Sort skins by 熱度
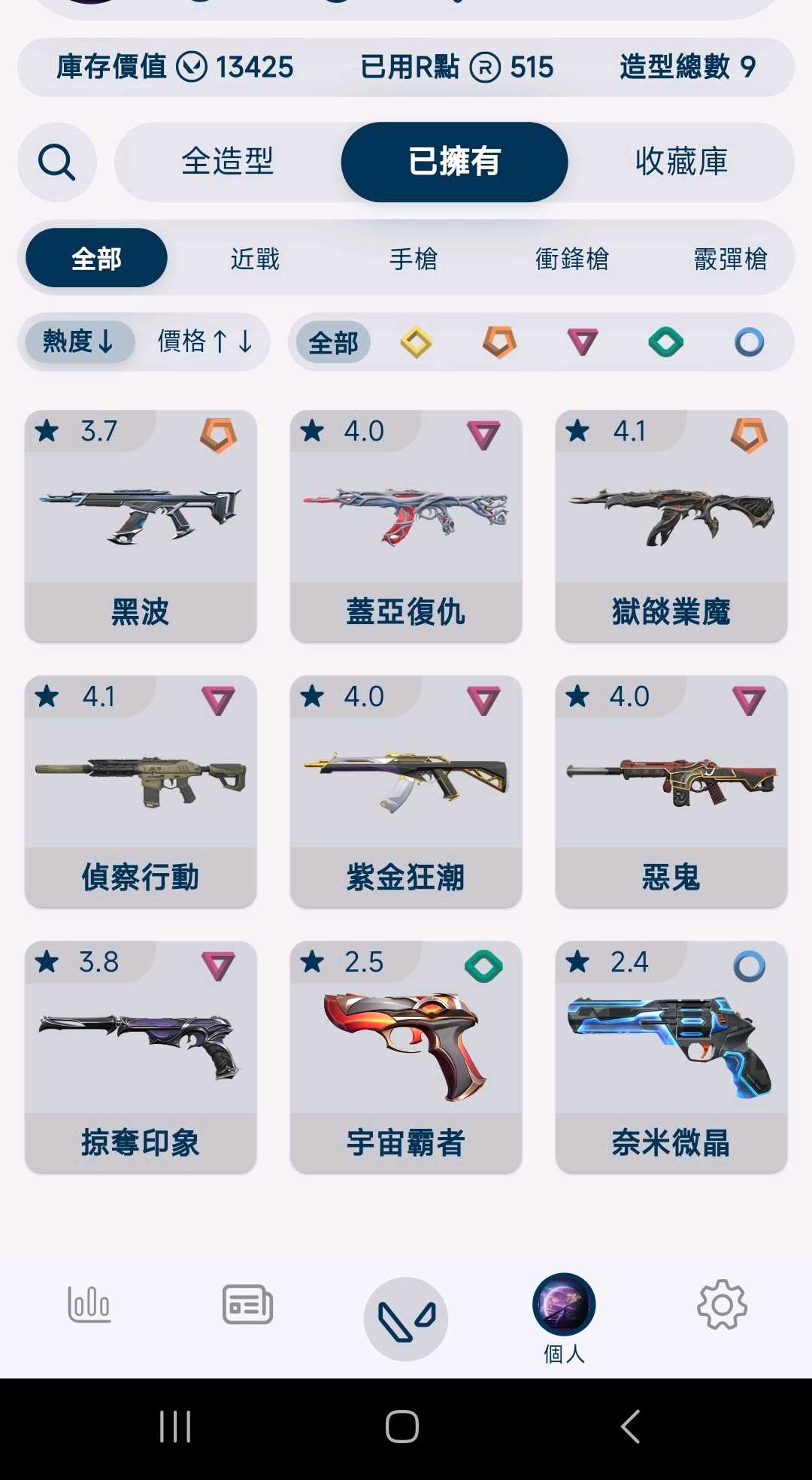Viewport: 812px width, 1480px height. click(79, 341)
